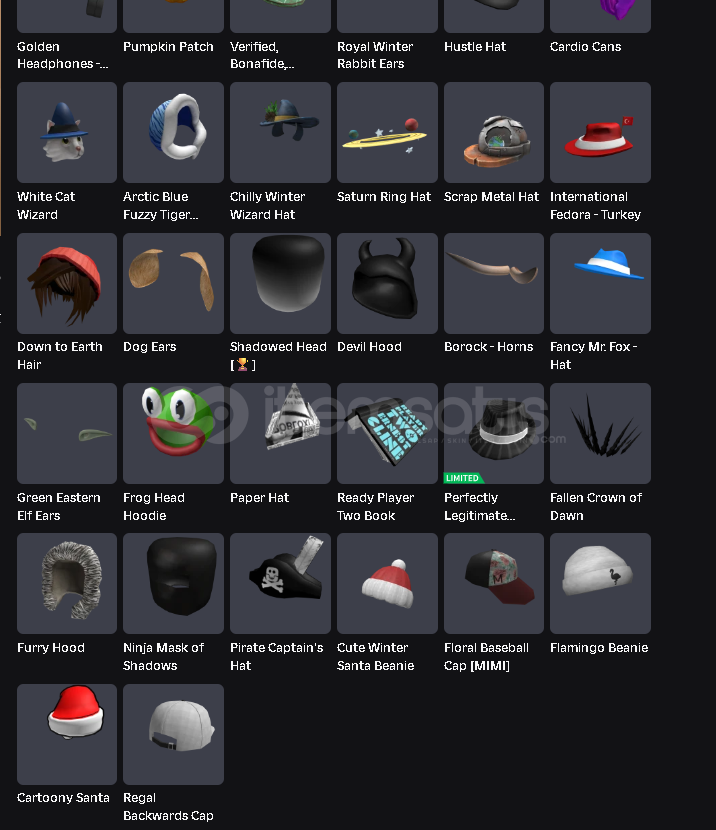This screenshot has height=830, width=716.
Task: Open Borock - Horns item
Action: coord(494,283)
